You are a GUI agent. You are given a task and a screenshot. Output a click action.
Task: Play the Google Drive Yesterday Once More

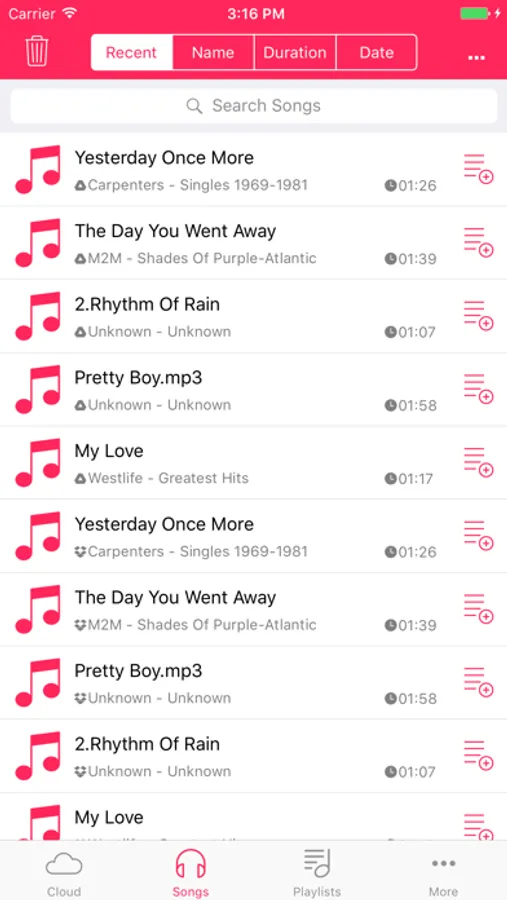(253, 169)
